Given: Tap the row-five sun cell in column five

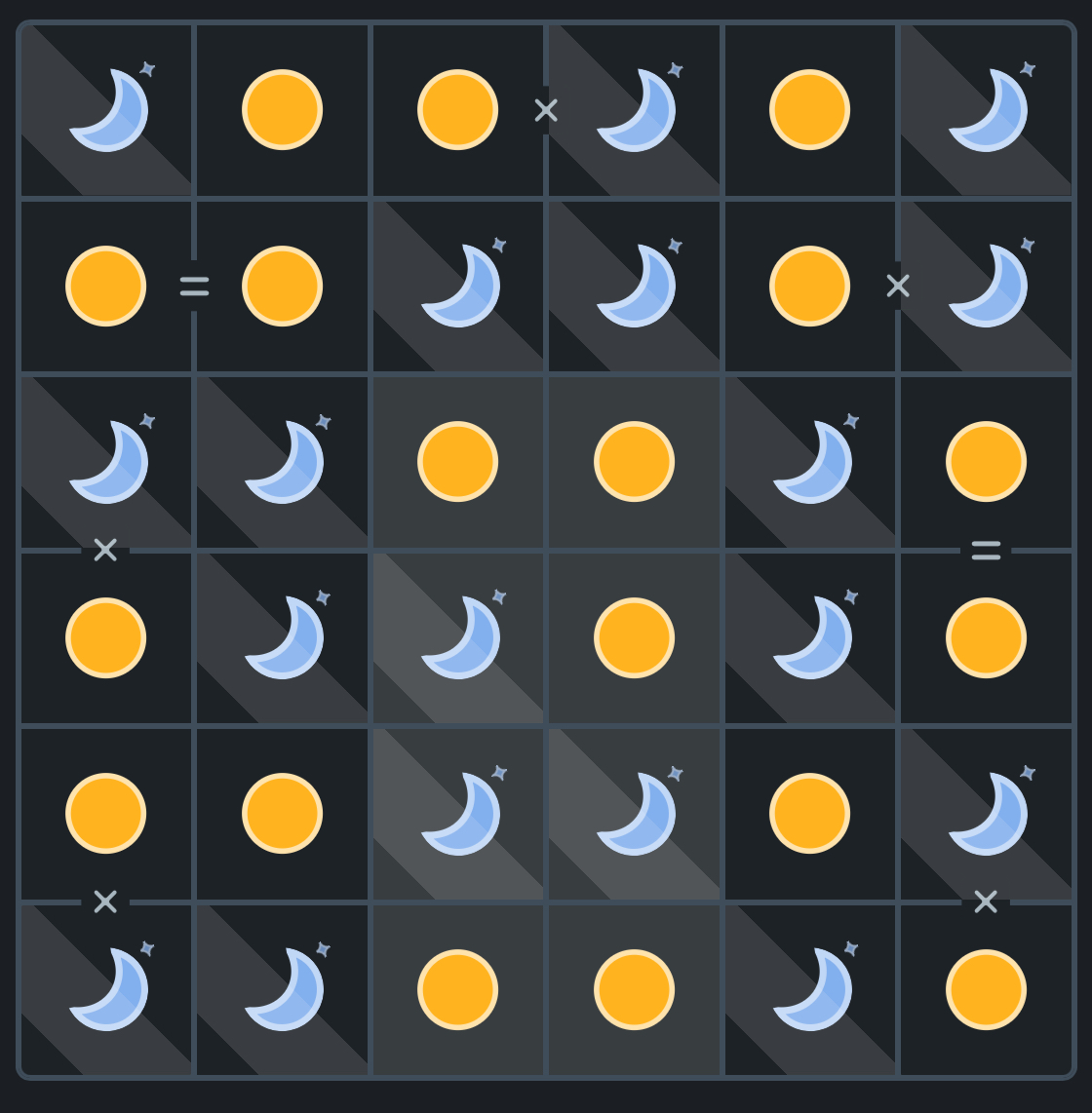Looking at the screenshot, I should [809, 813].
